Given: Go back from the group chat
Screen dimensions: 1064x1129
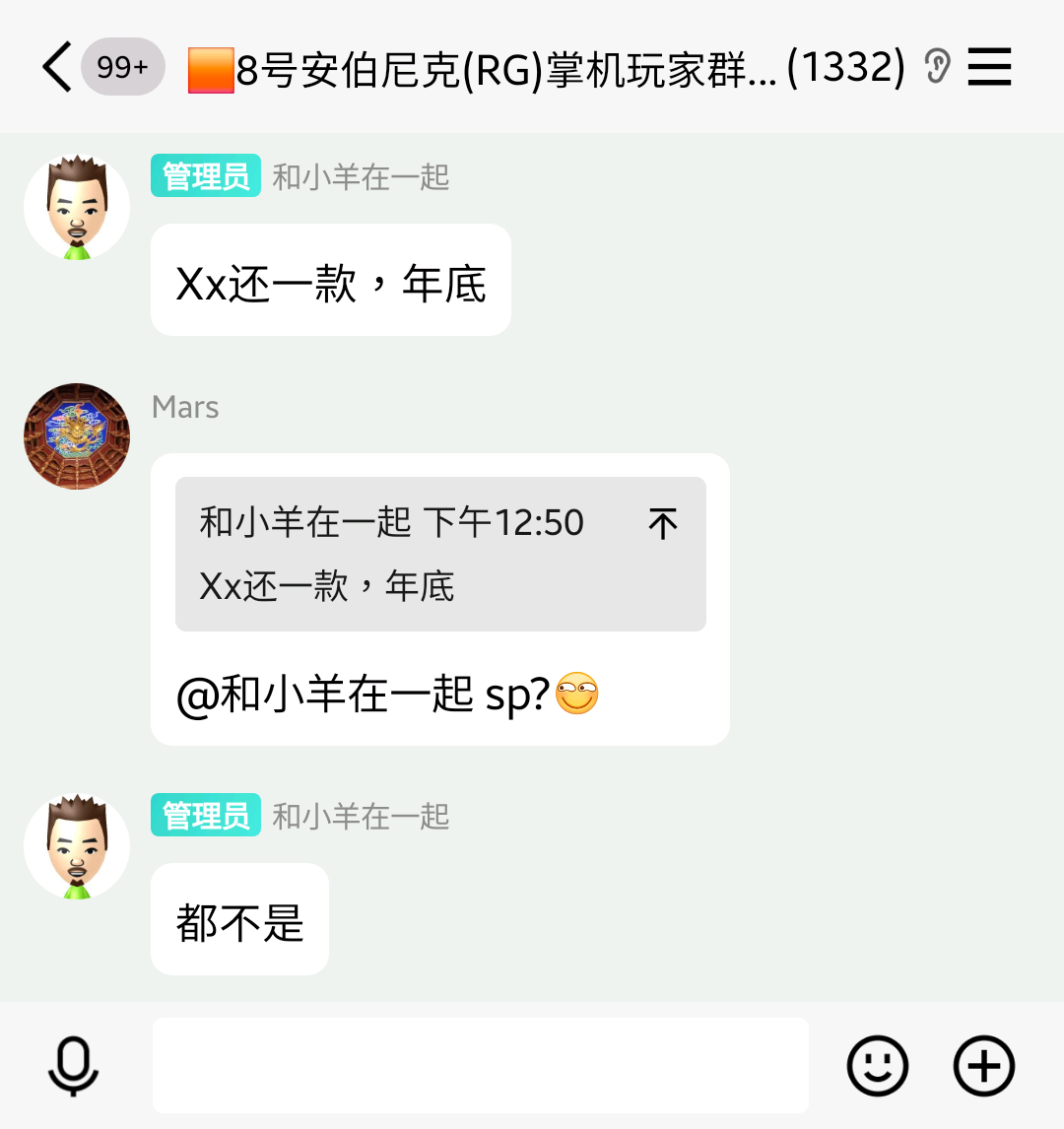Looking at the screenshot, I should pos(57,68).
